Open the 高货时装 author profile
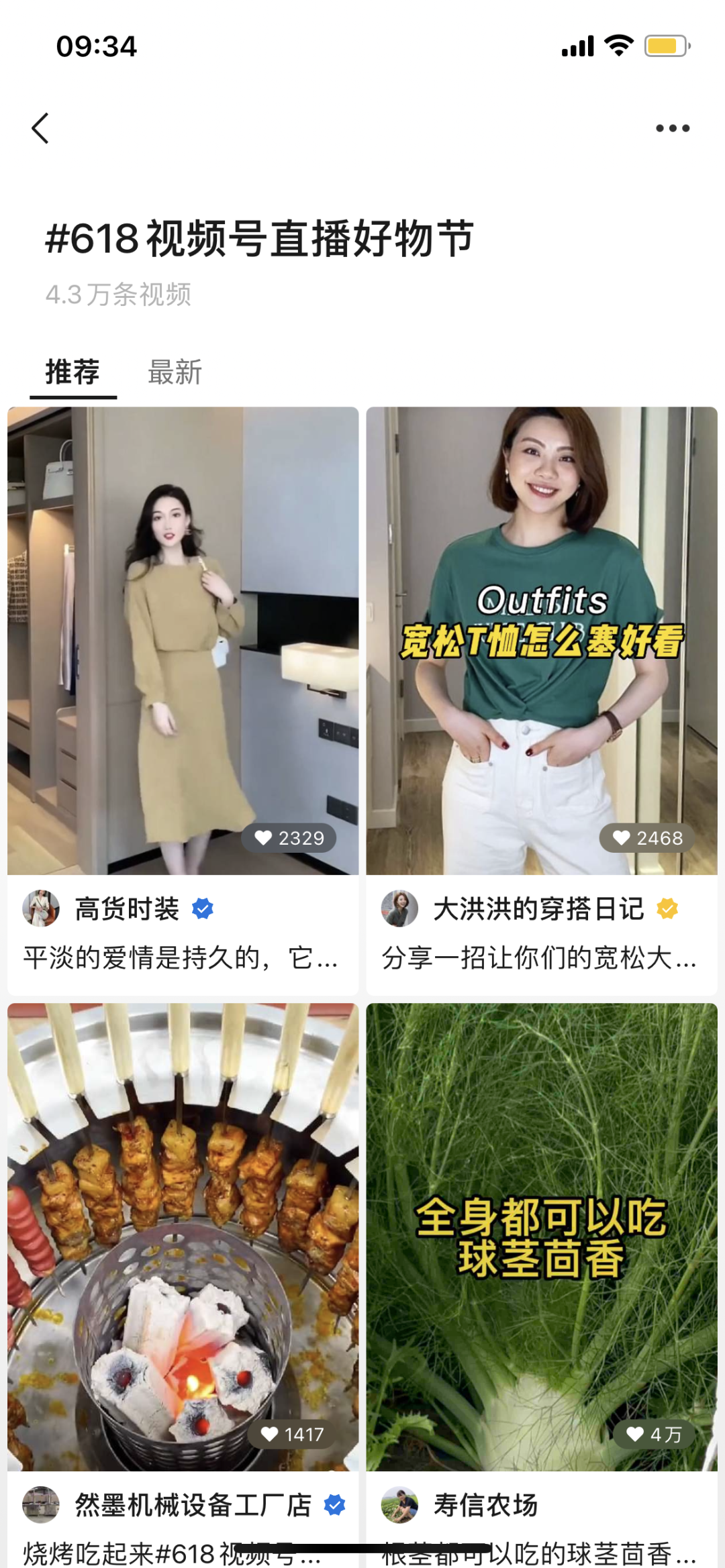The image size is (725, 1568). [x=126, y=909]
